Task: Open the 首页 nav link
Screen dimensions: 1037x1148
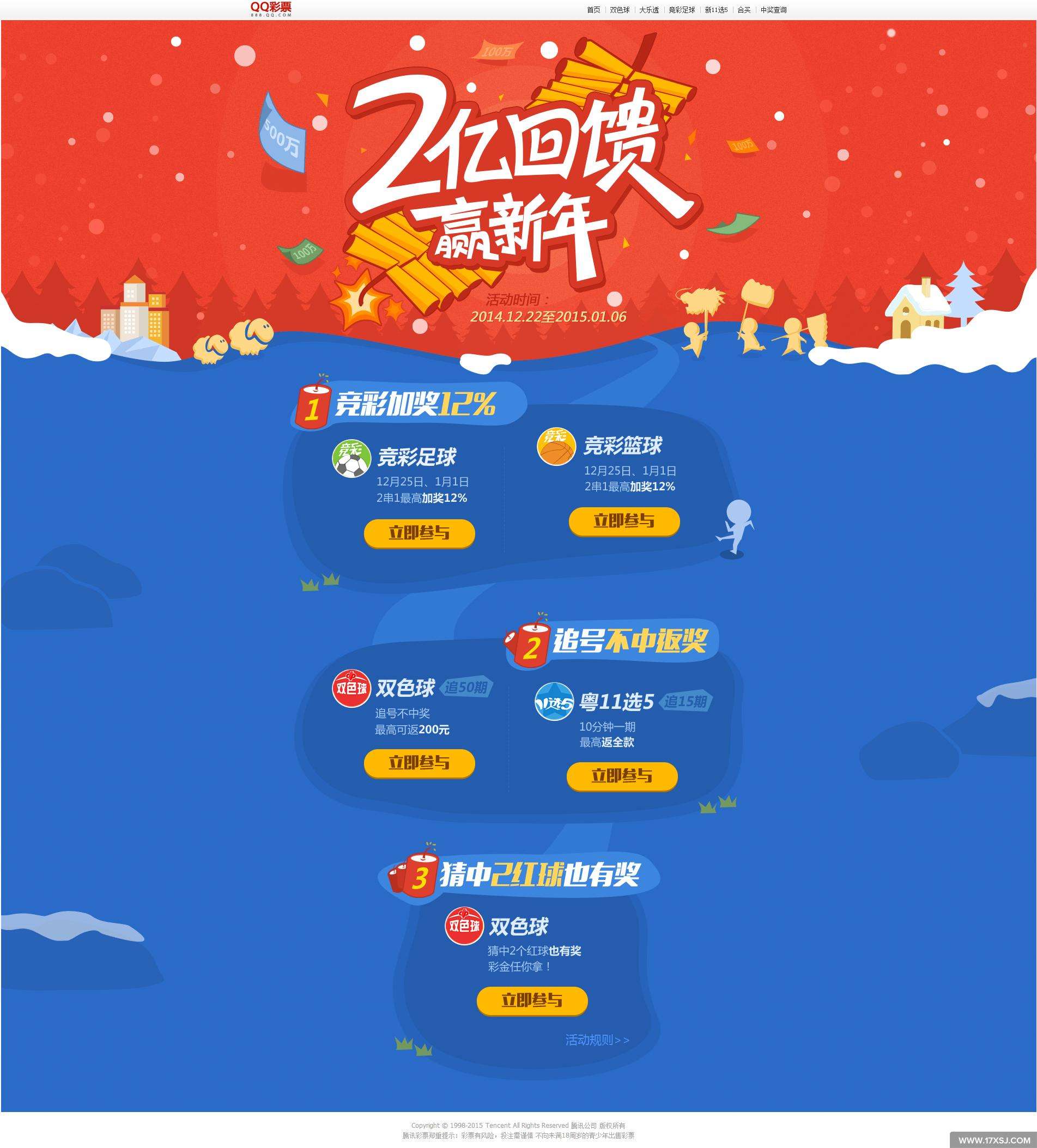Action: point(593,10)
